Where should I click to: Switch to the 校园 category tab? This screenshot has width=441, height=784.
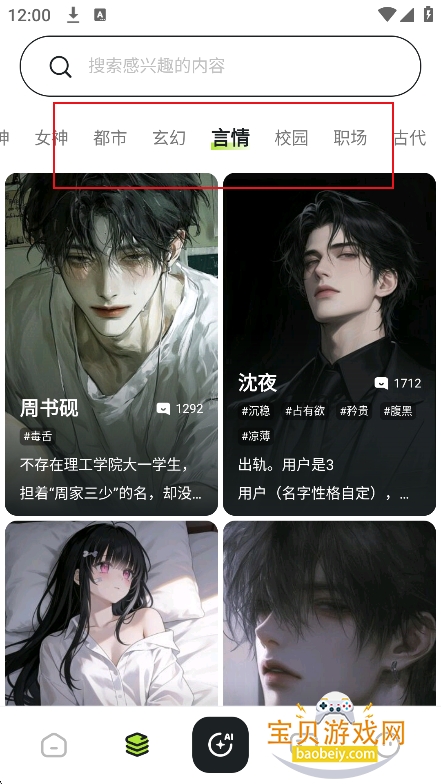pos(291,138)
